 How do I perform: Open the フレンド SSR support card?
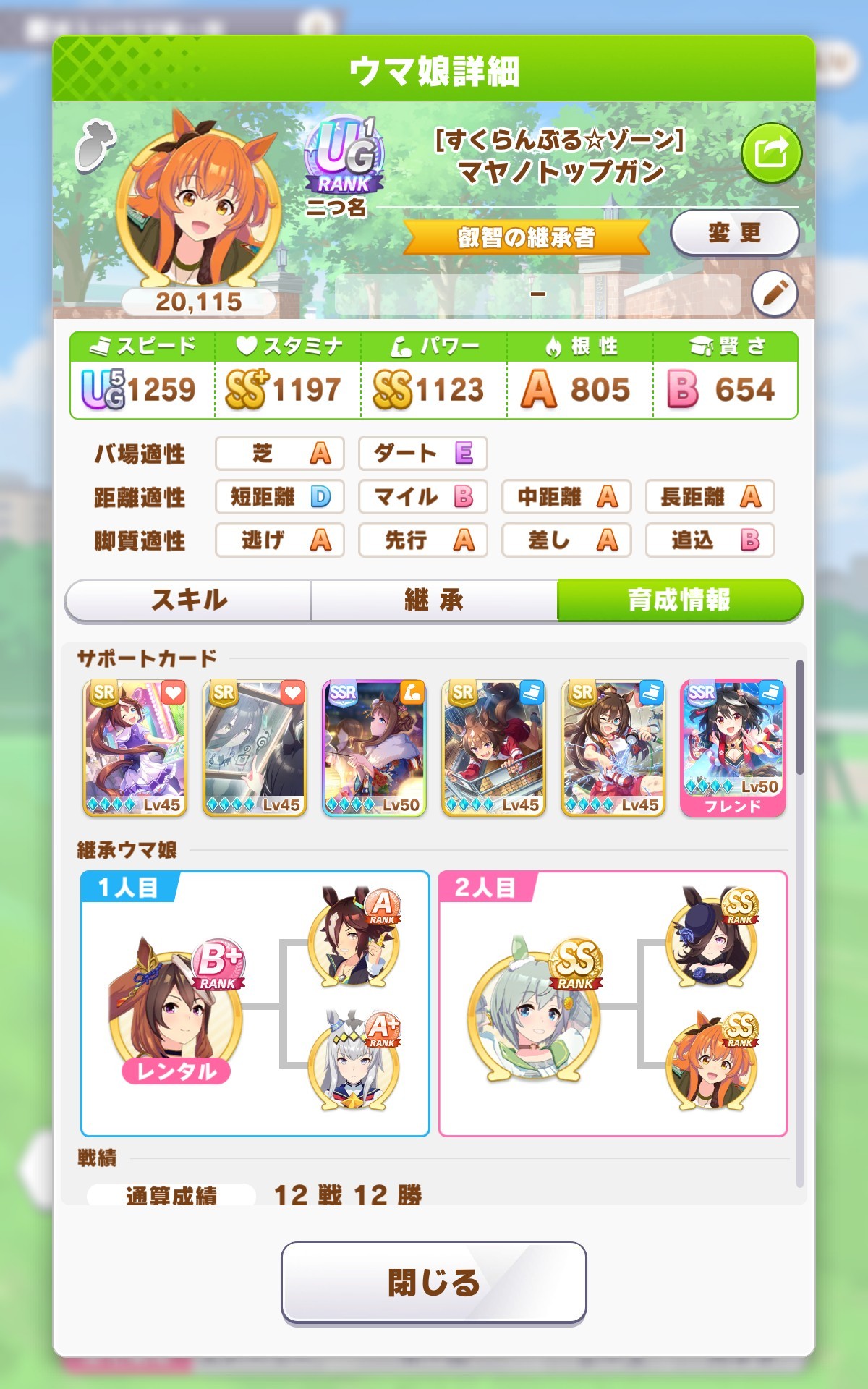click(733, 748)
